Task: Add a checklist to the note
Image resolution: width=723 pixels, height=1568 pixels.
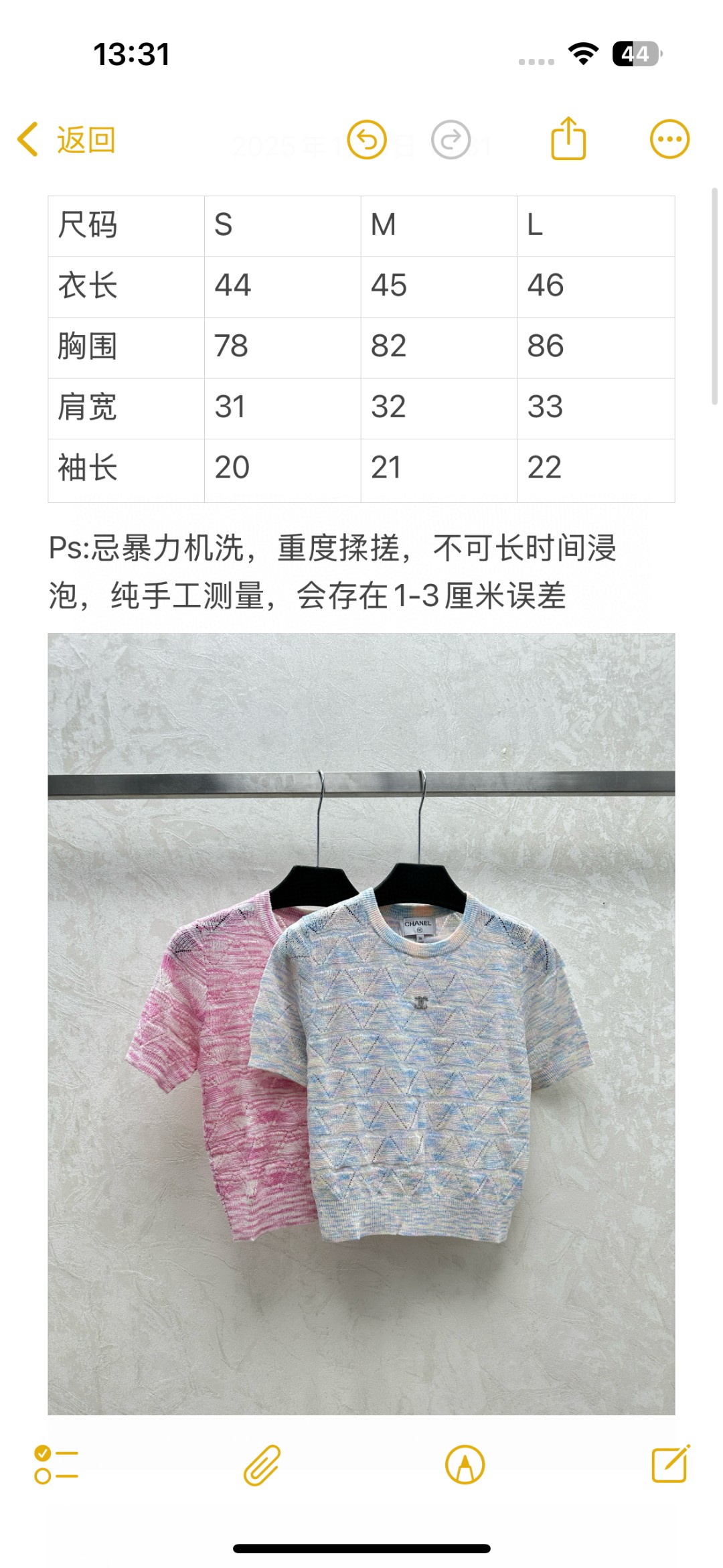Action: pos(56,1466)
